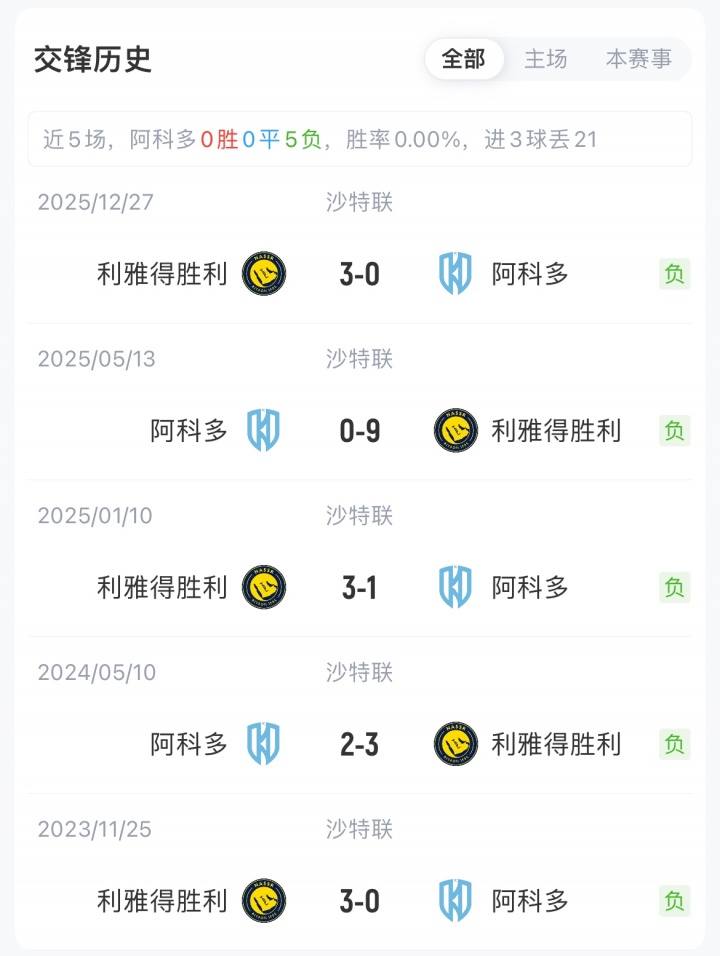720x956 pixels.
Task: Switch to the 主场 tab
Action: pos(546,59)
